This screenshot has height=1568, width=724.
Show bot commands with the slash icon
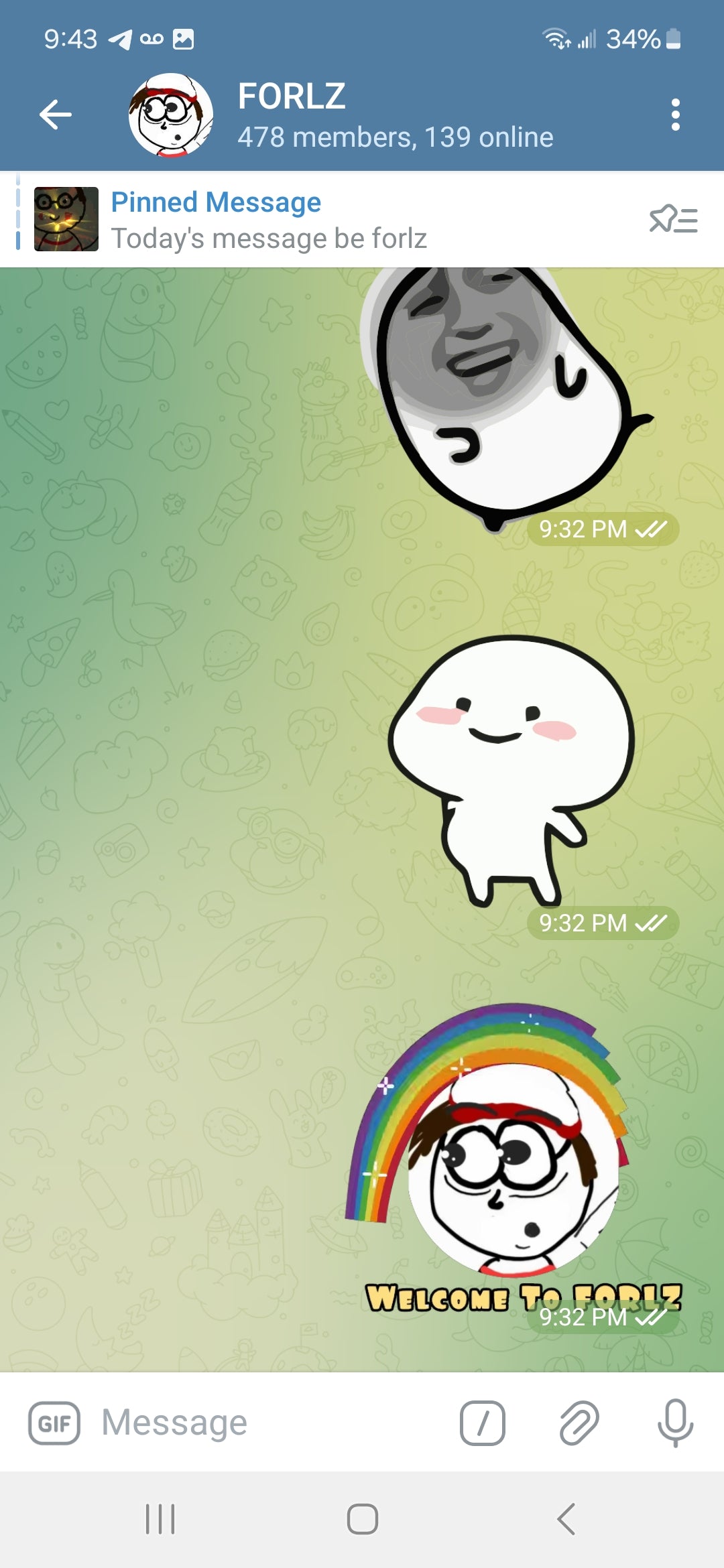(x=482, y=1423)
